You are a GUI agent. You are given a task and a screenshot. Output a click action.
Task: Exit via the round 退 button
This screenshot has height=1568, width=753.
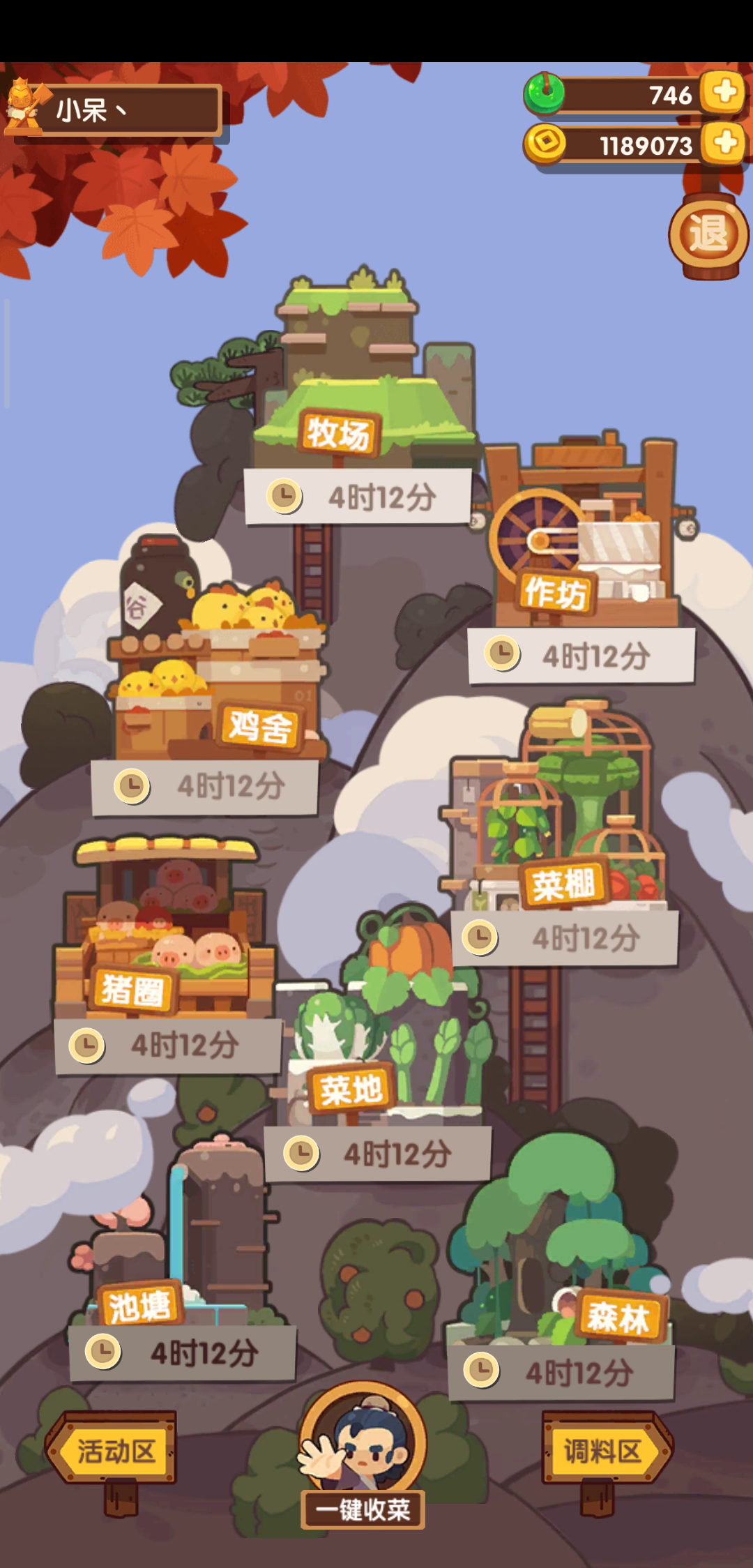click(x=708, y=234)
